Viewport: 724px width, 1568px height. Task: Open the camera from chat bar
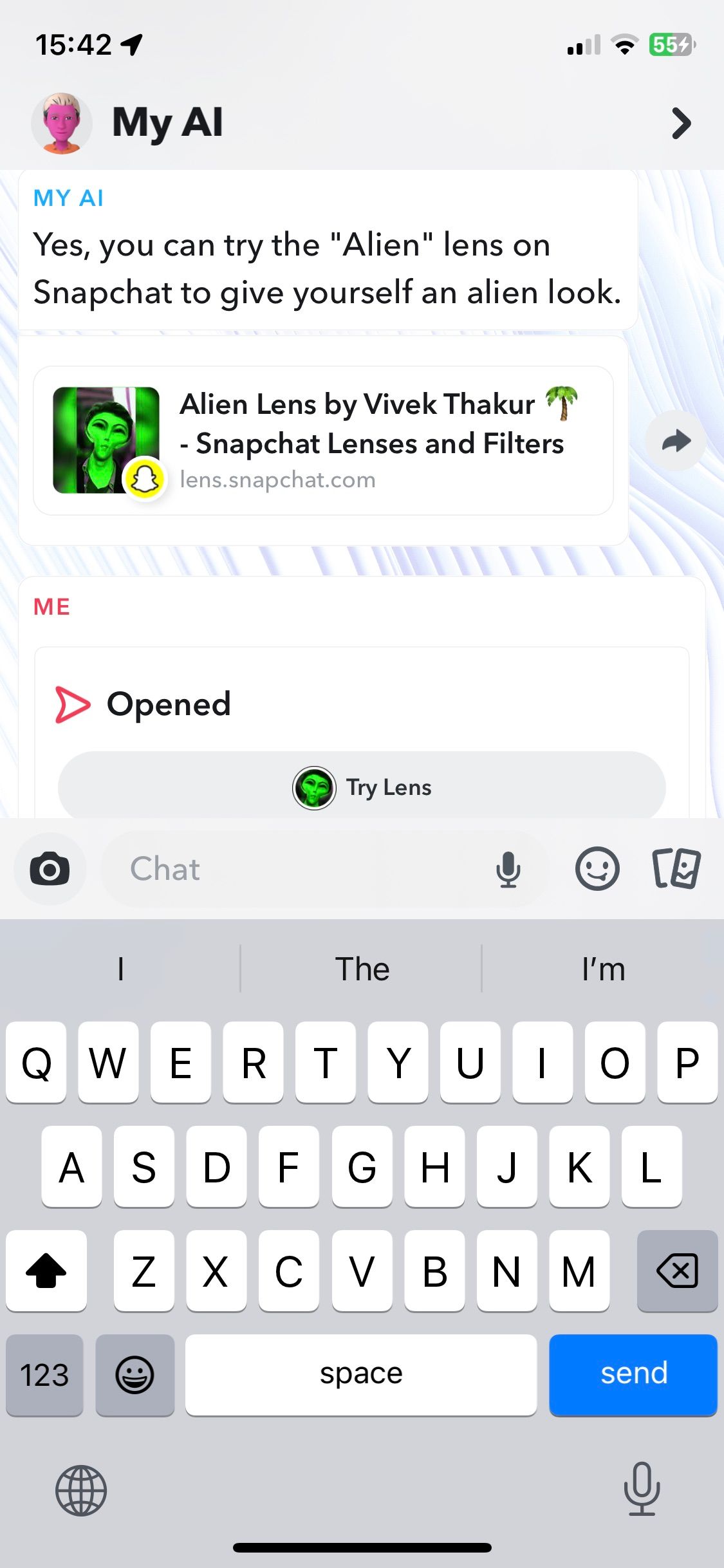pos(50,869)
